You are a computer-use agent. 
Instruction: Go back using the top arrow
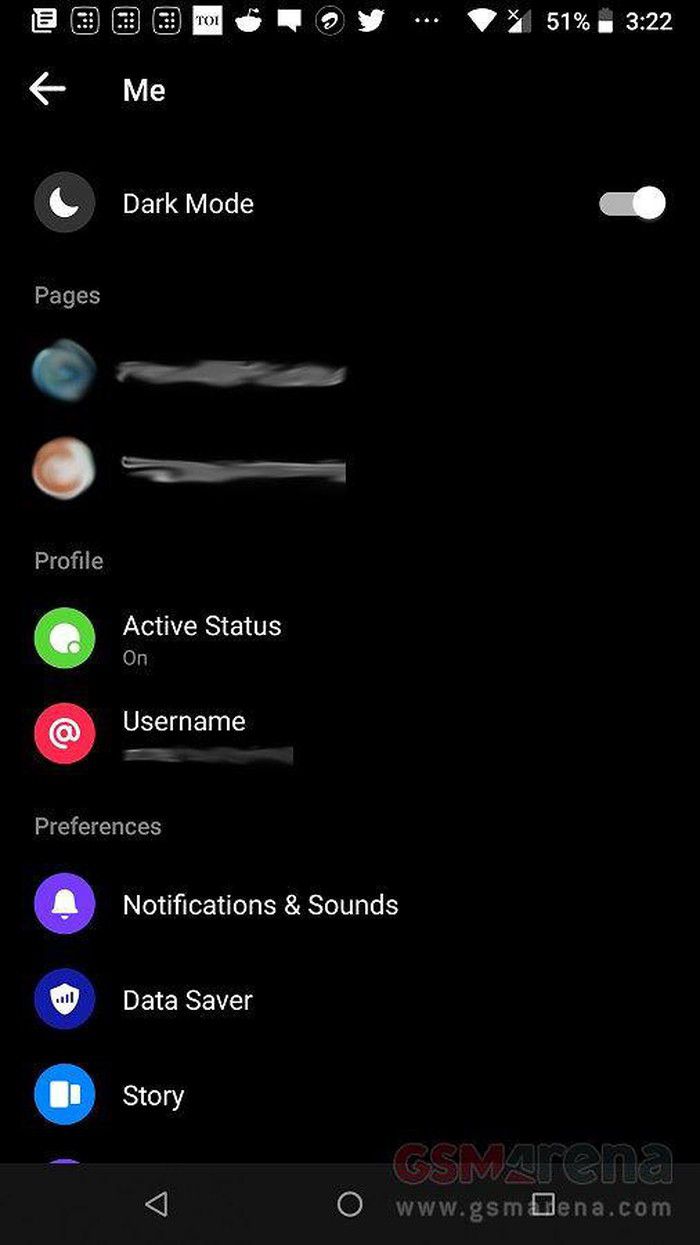click(x=47, y=89)
